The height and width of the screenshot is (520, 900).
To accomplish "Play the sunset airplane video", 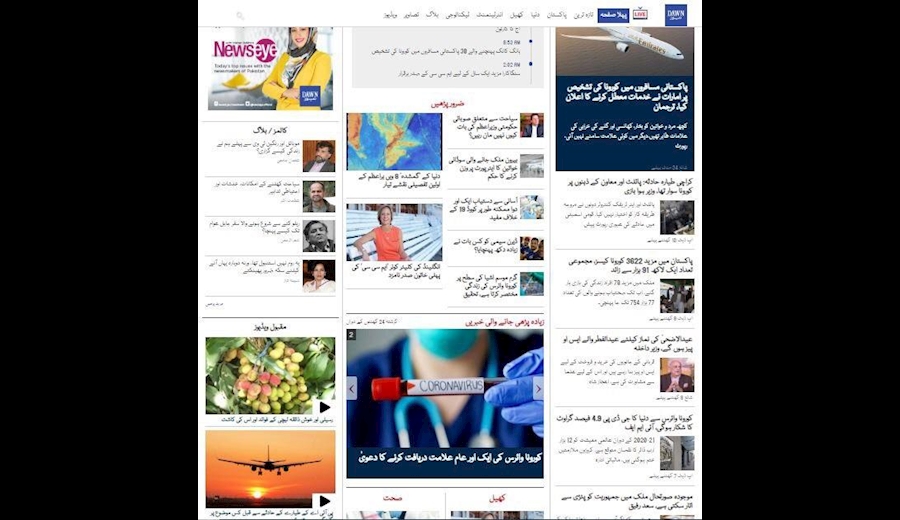I will (x=324, y=500).
